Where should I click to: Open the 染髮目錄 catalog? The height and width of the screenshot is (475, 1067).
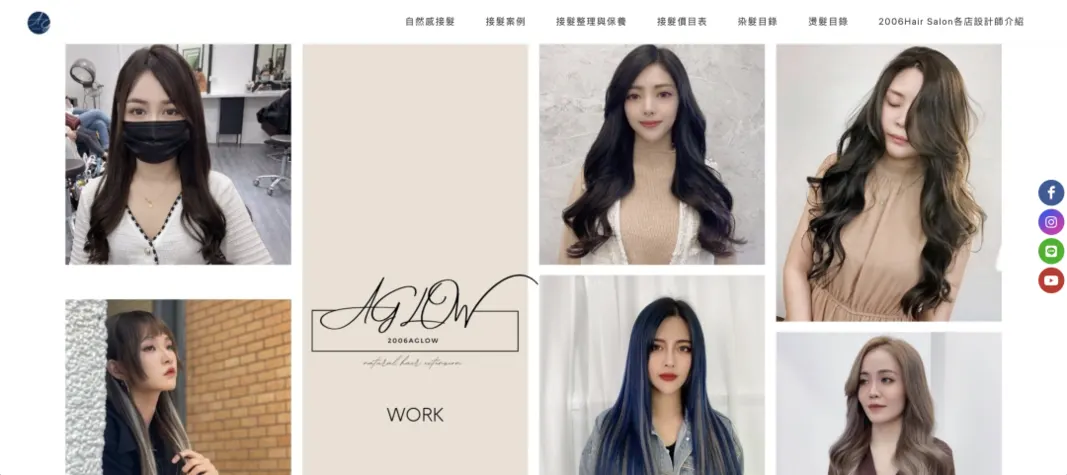(x=757, y=21)
